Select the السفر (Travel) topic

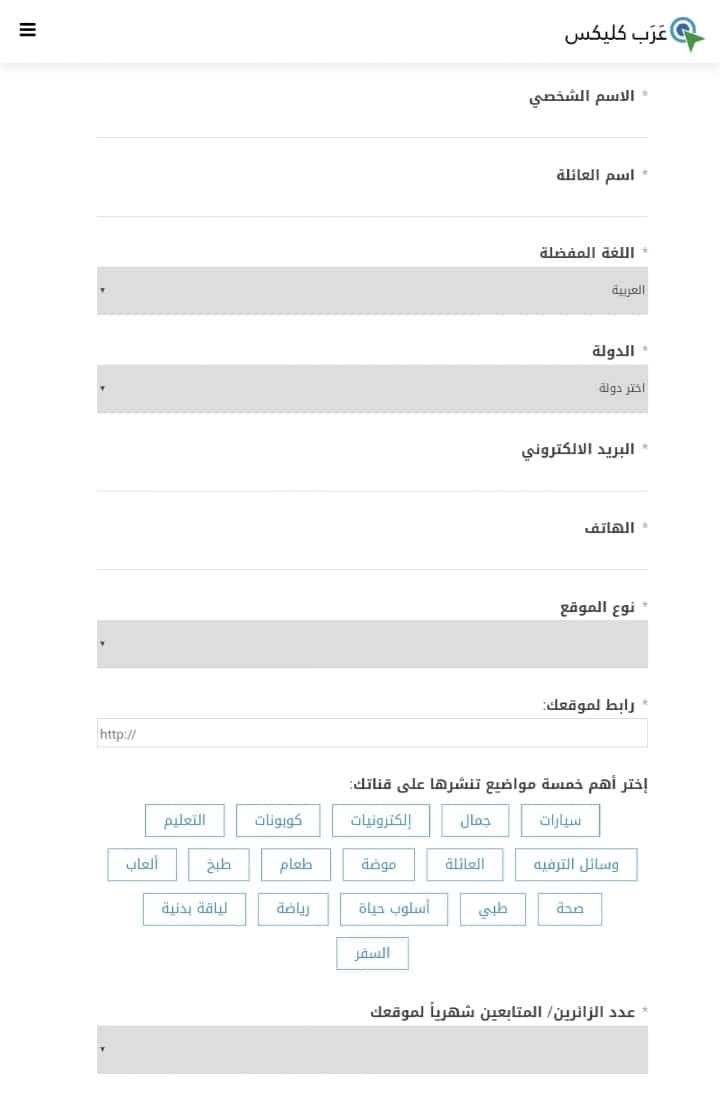click(372, 953)
